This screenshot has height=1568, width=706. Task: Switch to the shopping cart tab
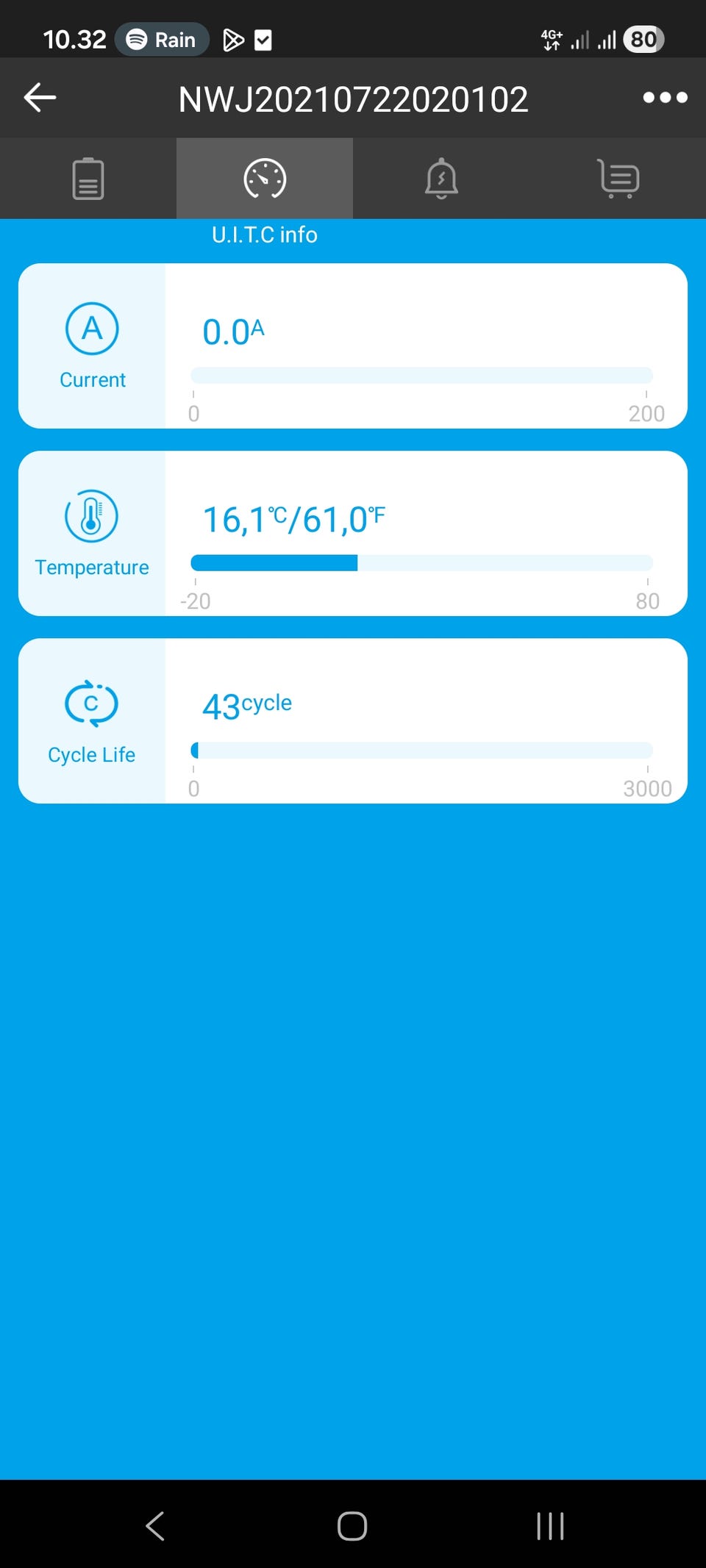coord(618,179)
